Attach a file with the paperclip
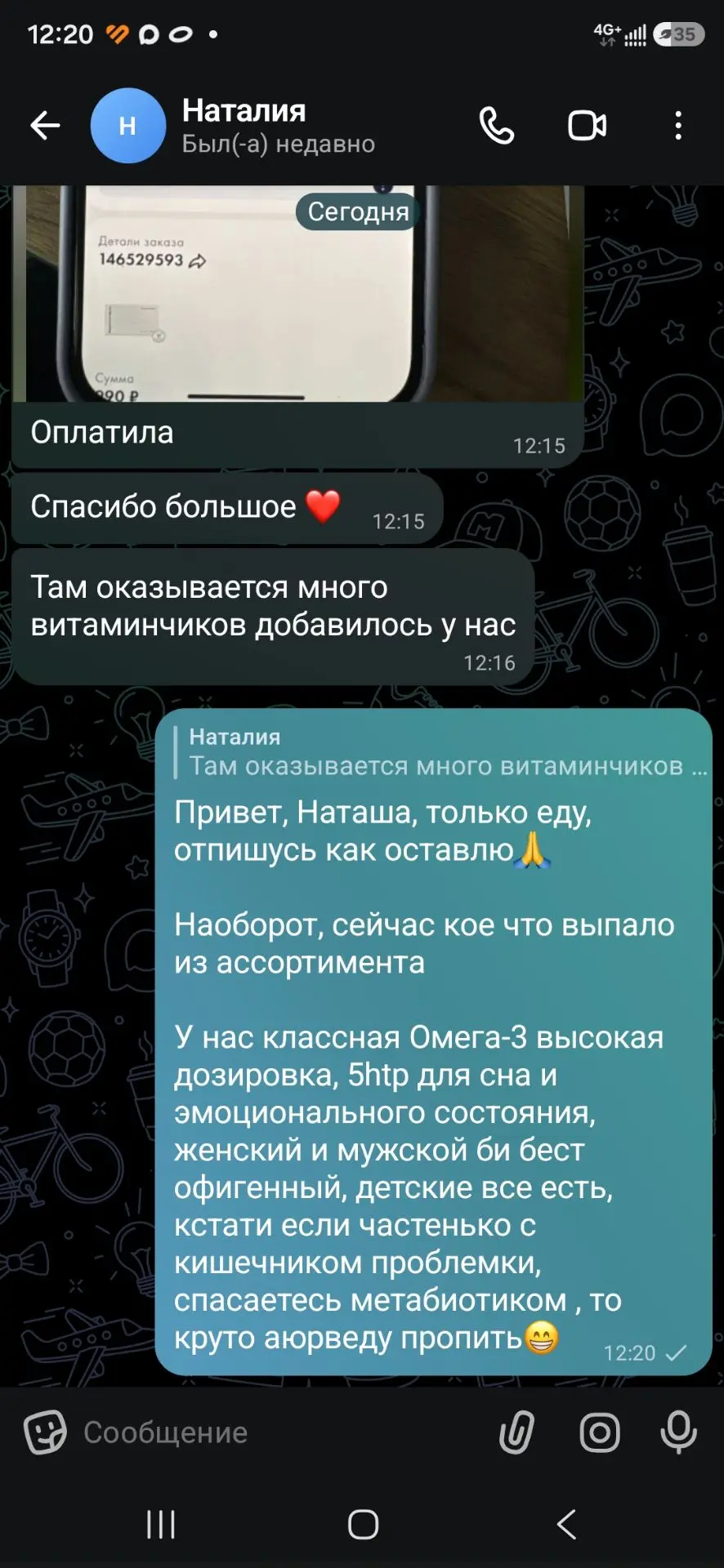 point(516,1432)
